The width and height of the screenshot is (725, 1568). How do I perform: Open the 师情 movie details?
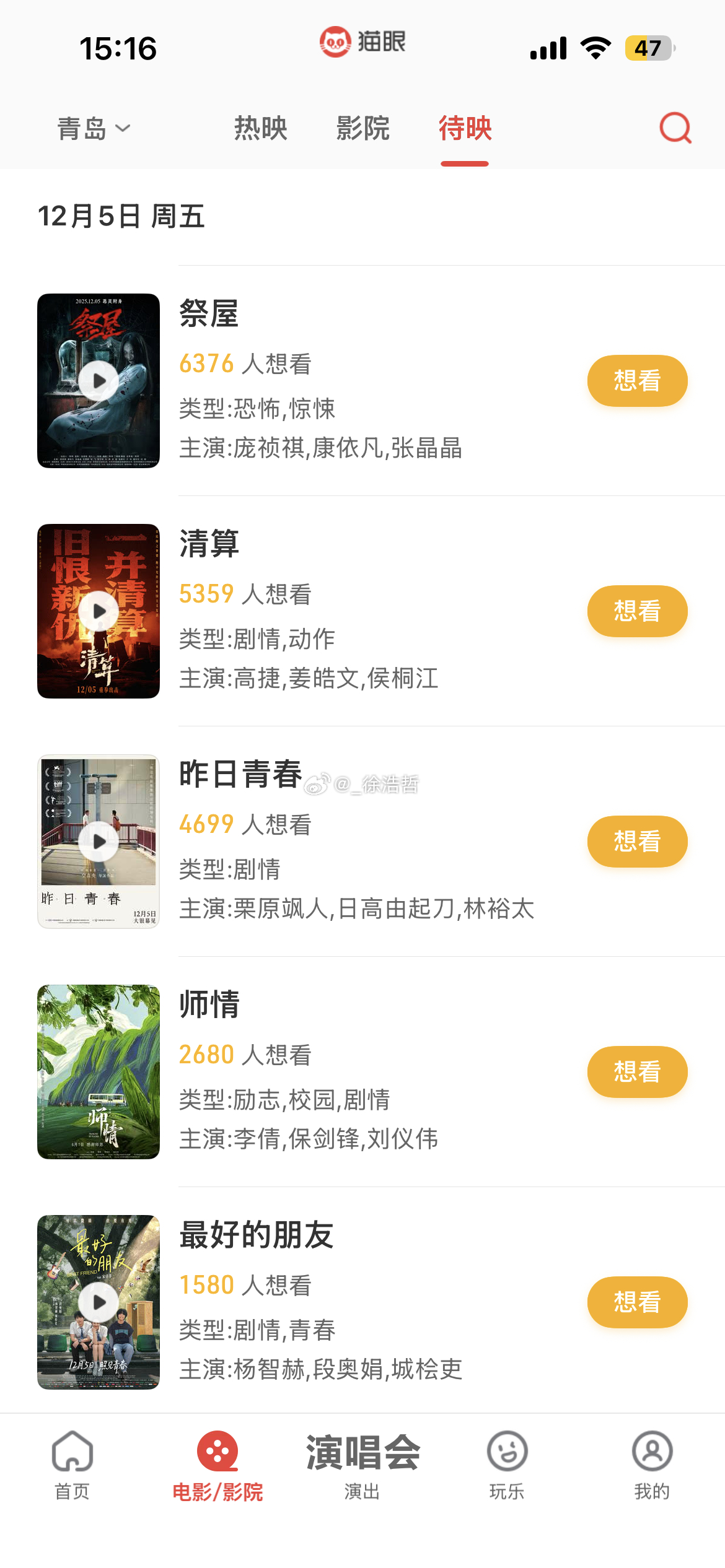point(209,1004)
